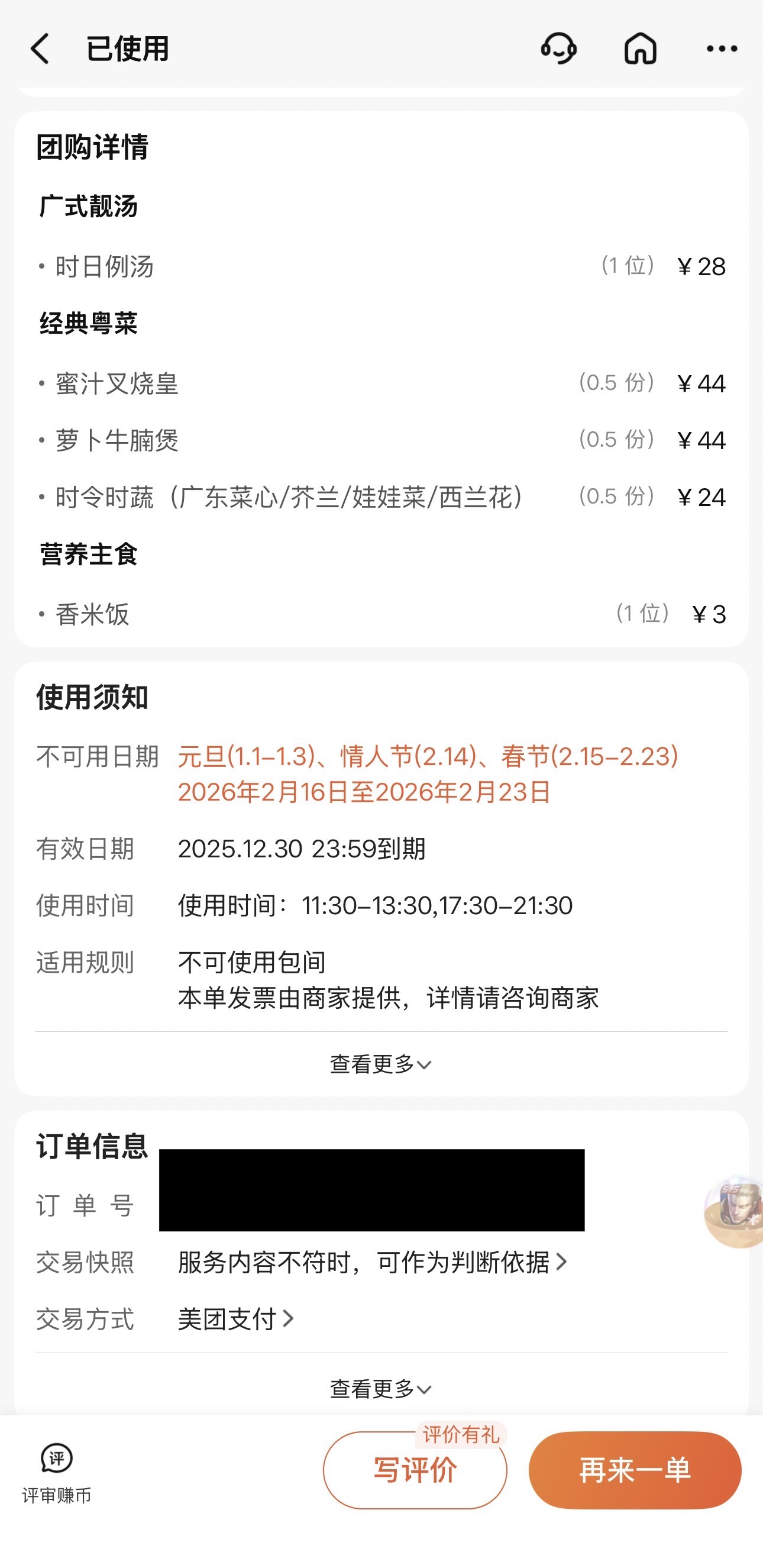Open the 交易快照 transaction snapshot
Image resolution: width=763 pixels, height=1568 pixels.
click(x=373, y=1263)
